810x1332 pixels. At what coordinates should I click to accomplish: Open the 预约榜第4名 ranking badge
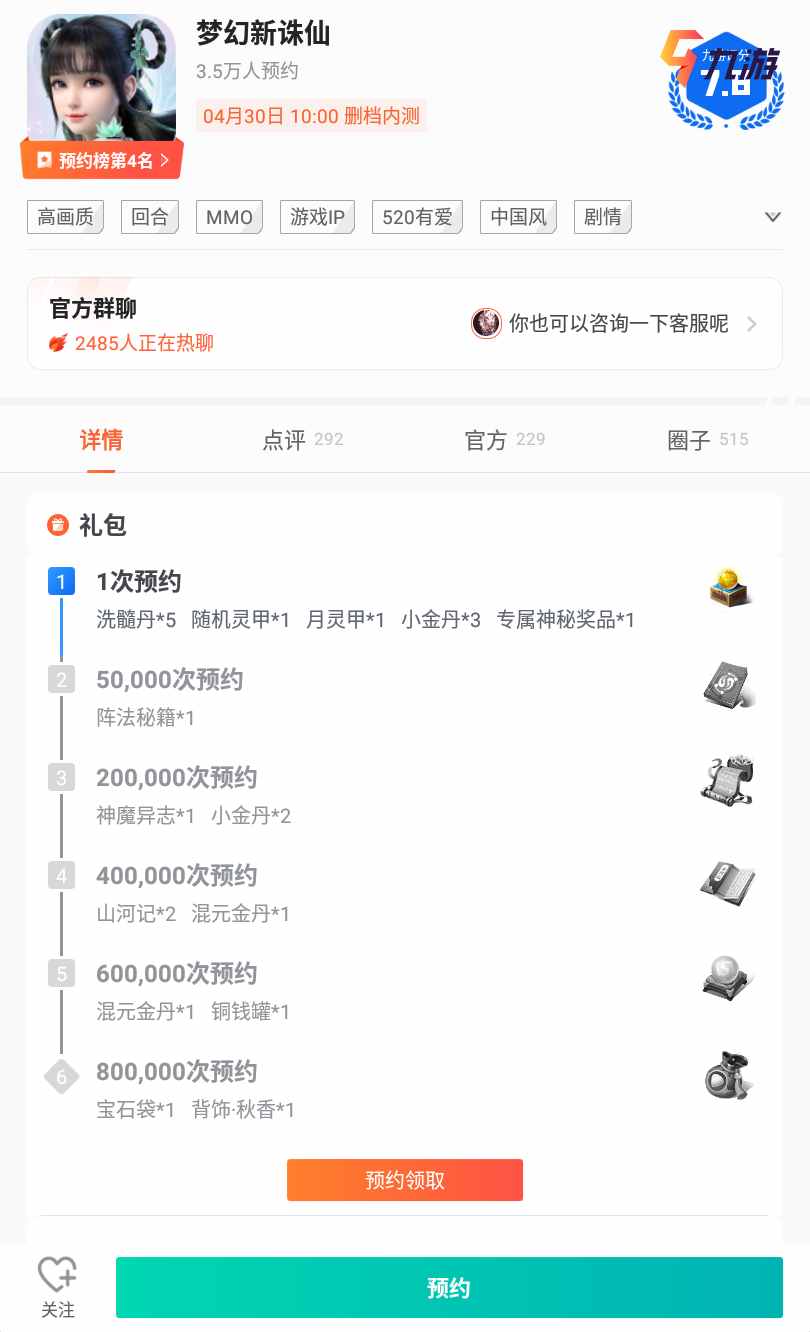tap(102, 160)
